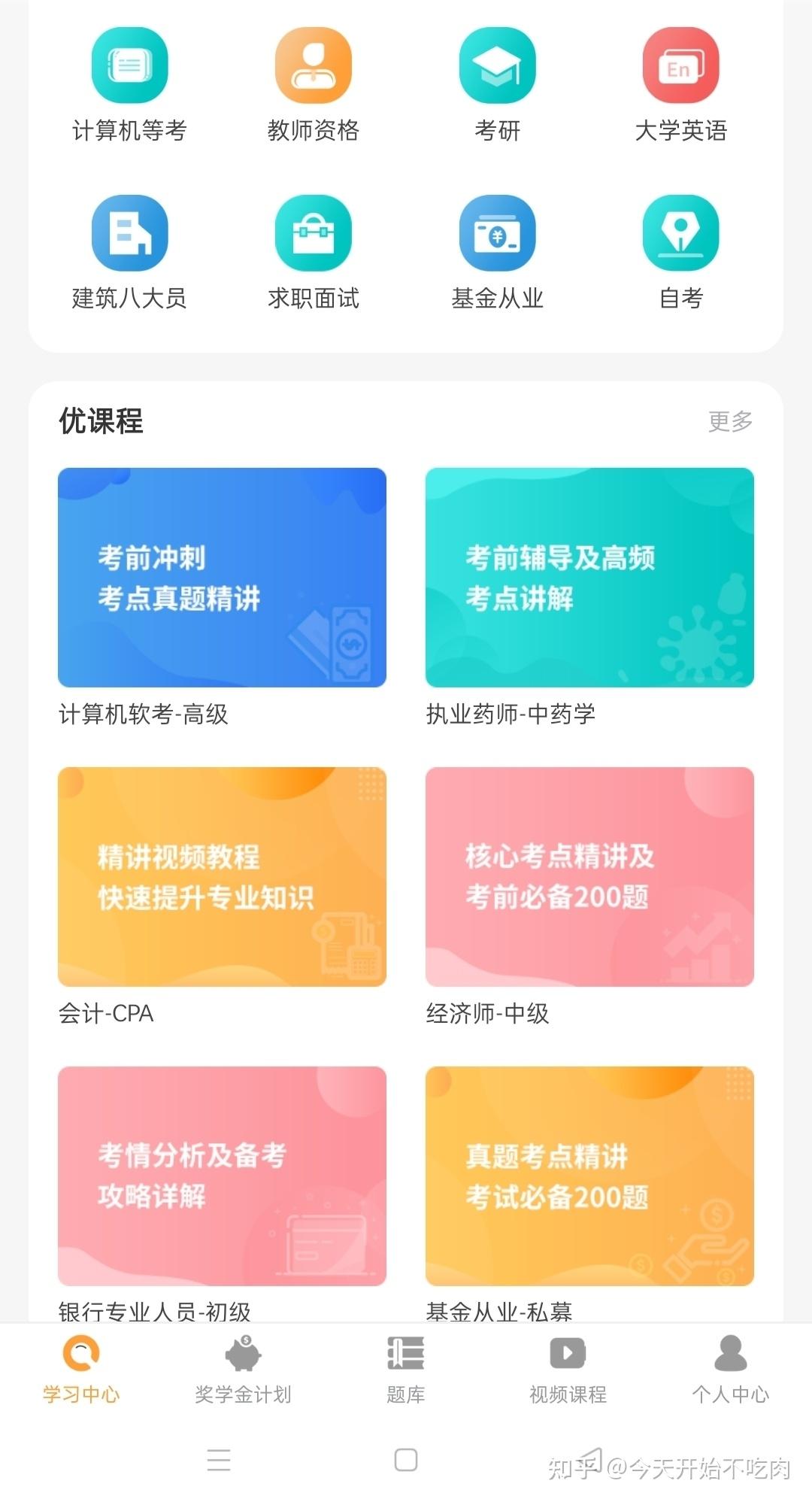This screenshot has width=812, height=1502.
Task: Select the 银行专业人员-初级 course
Action: point(222,1176)
